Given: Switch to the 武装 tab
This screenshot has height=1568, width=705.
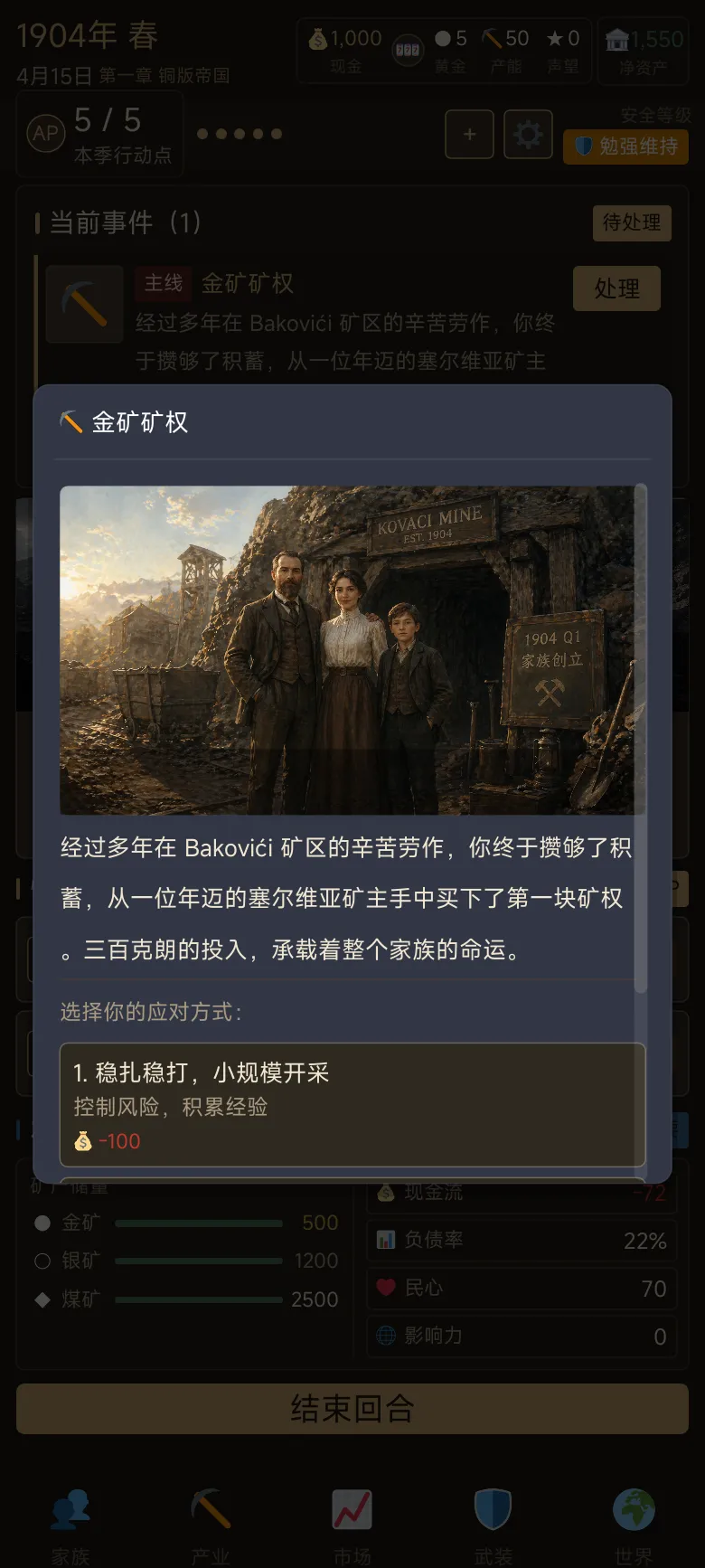Looking at the screenshot, I should click(x=493, y=1526).
